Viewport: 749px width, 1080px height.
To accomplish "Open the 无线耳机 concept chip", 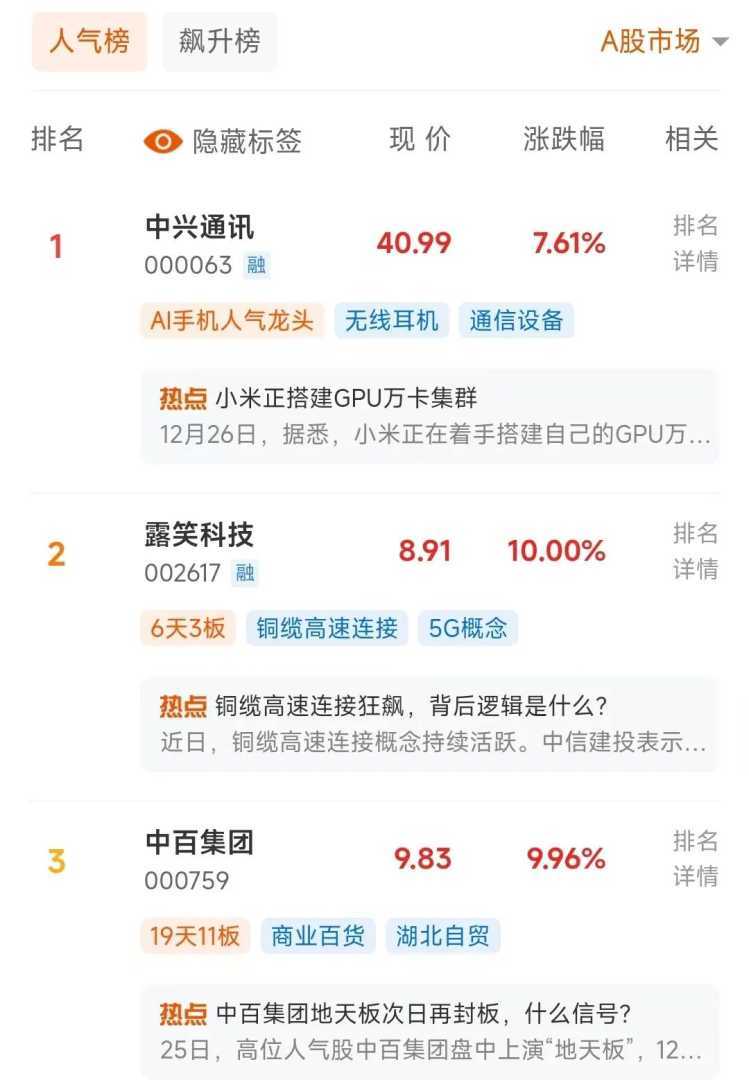I will click(x=391, y=320).
